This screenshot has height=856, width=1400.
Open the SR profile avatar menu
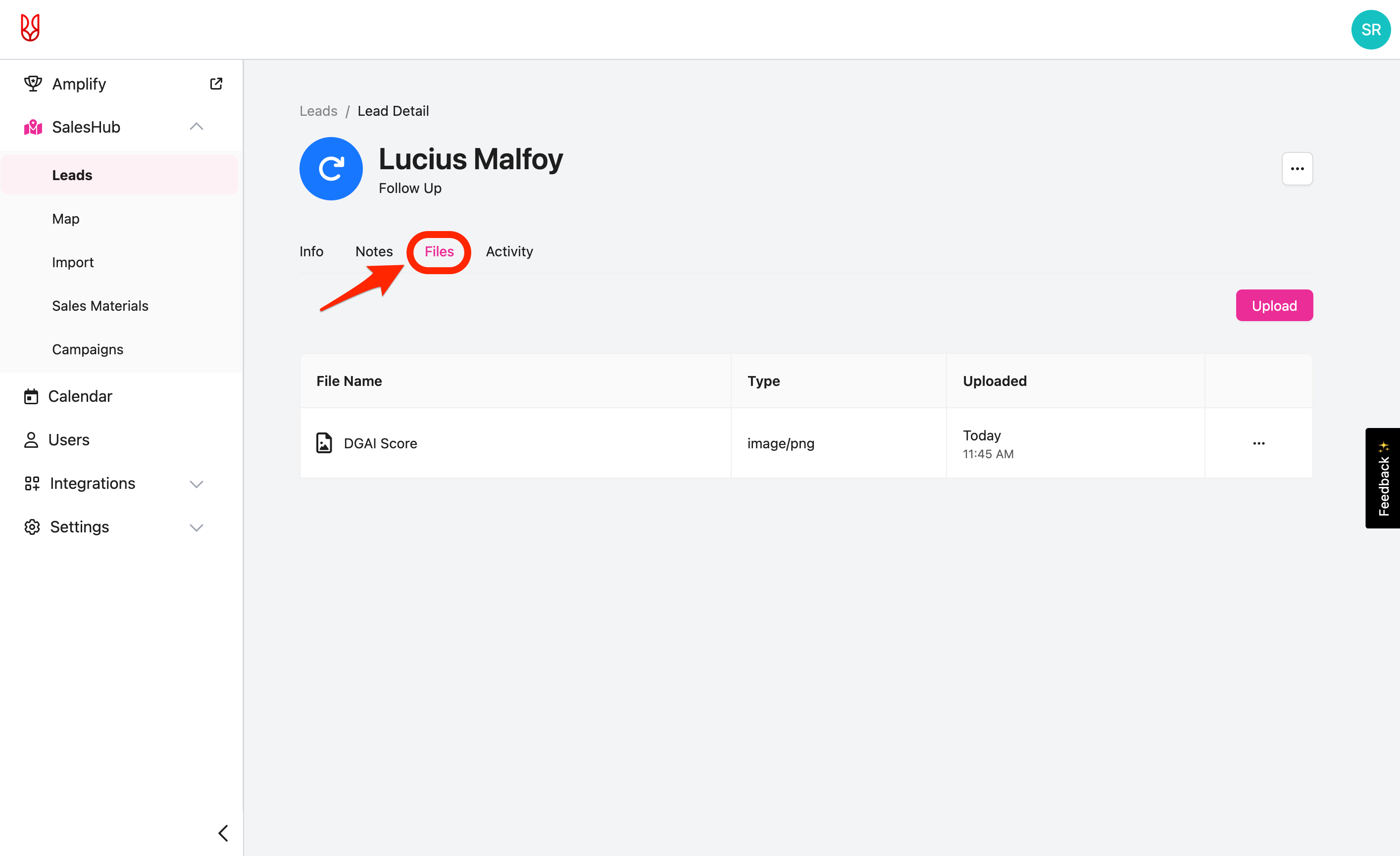click(x=1370, y=30)
